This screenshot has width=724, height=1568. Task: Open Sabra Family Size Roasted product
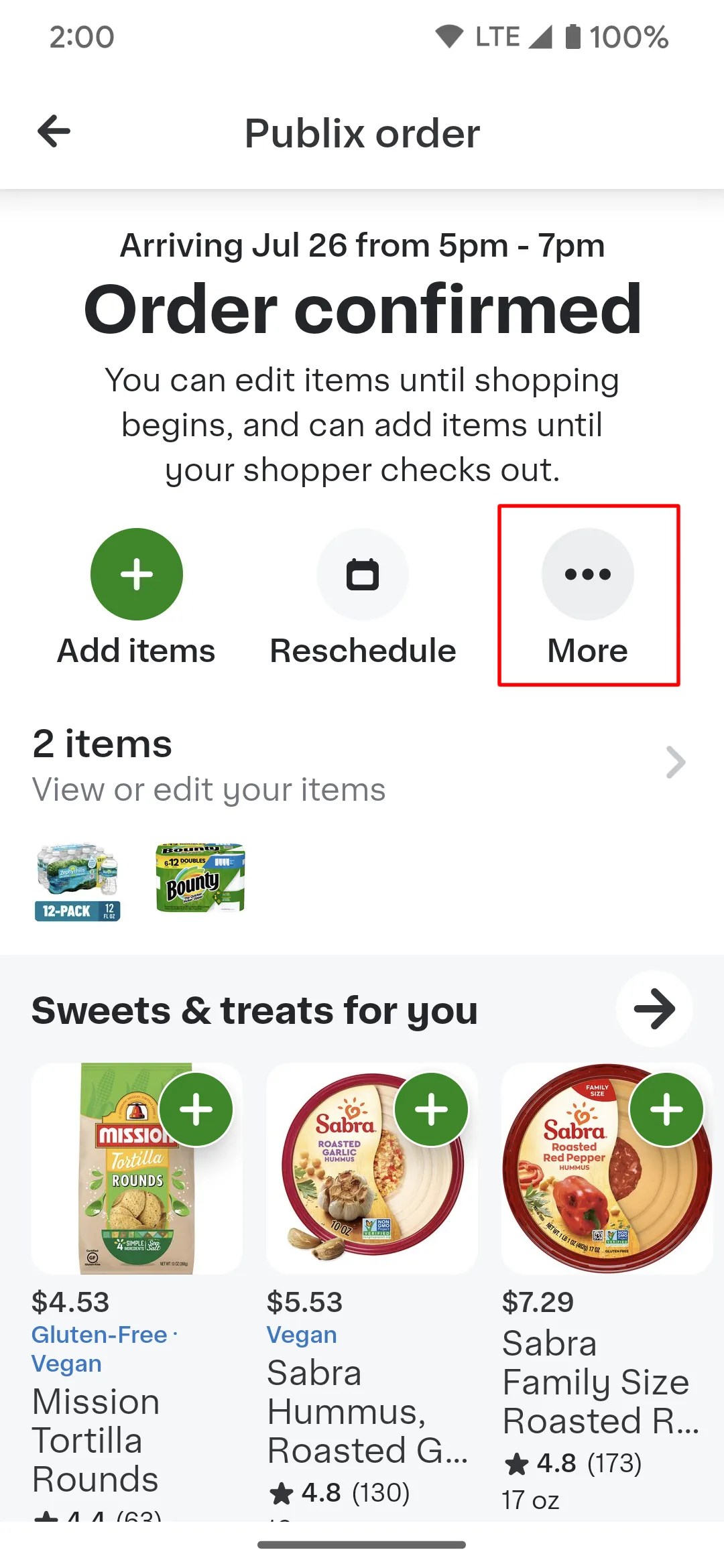pyautogui.click(x=590, y=1193)
